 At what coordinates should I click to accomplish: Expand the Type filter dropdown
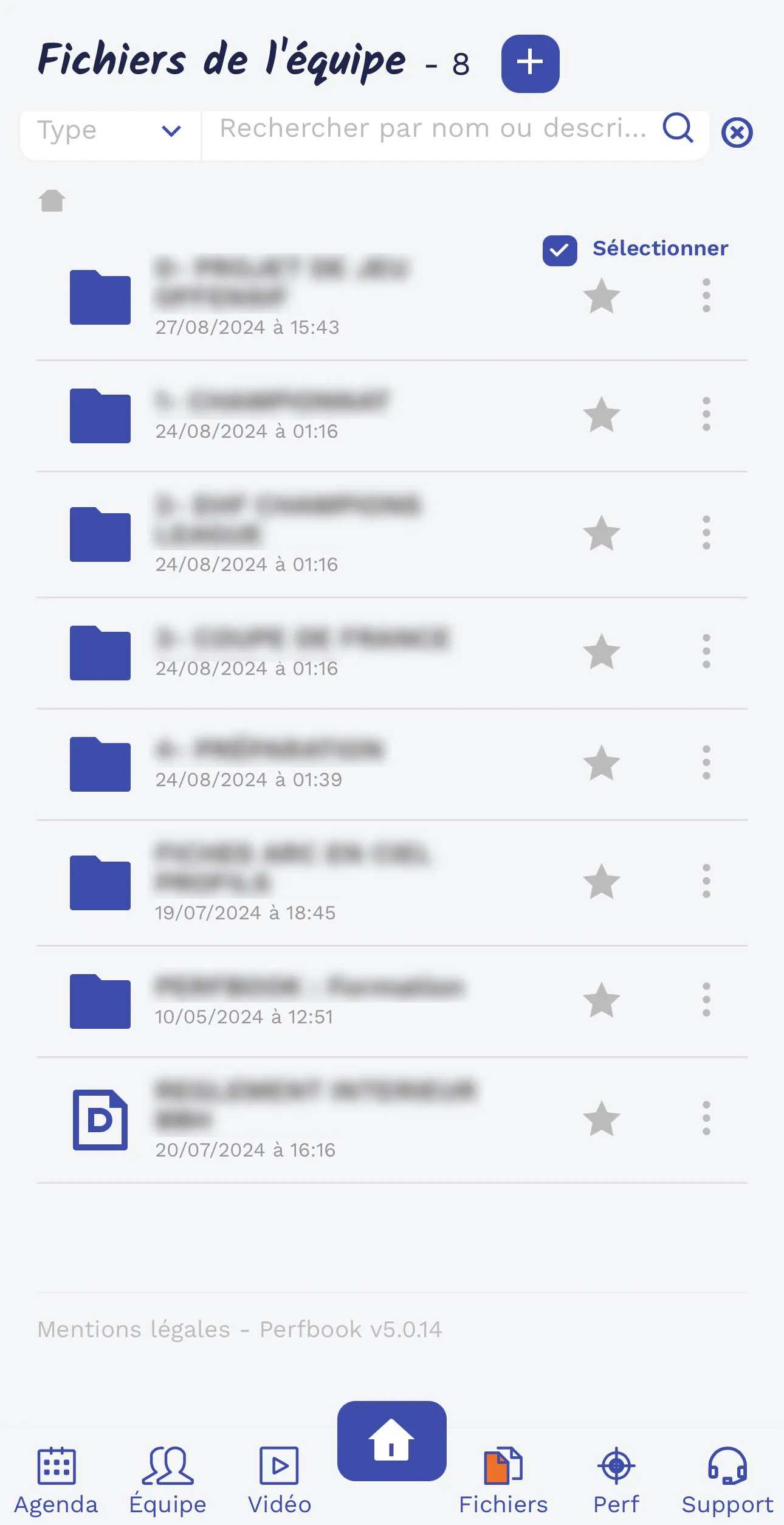pyautogui.click(x=110, y=130)
